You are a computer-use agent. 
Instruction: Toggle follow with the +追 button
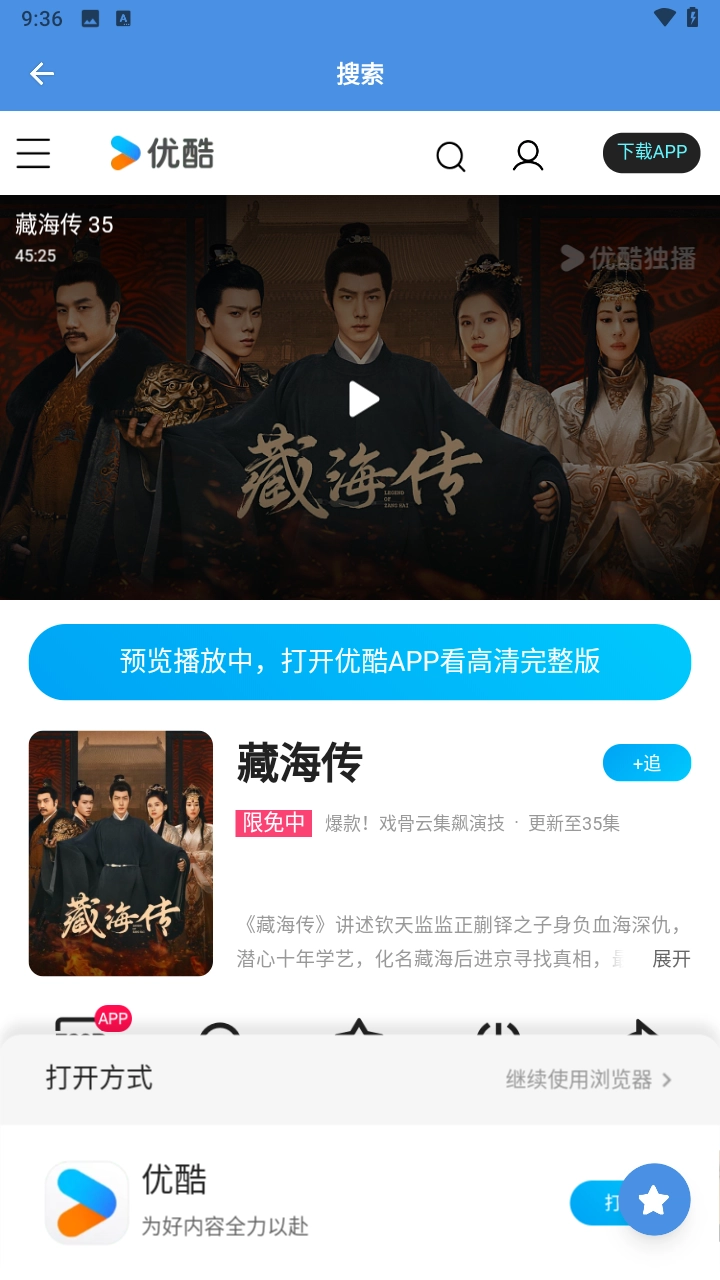coord(647,762)
